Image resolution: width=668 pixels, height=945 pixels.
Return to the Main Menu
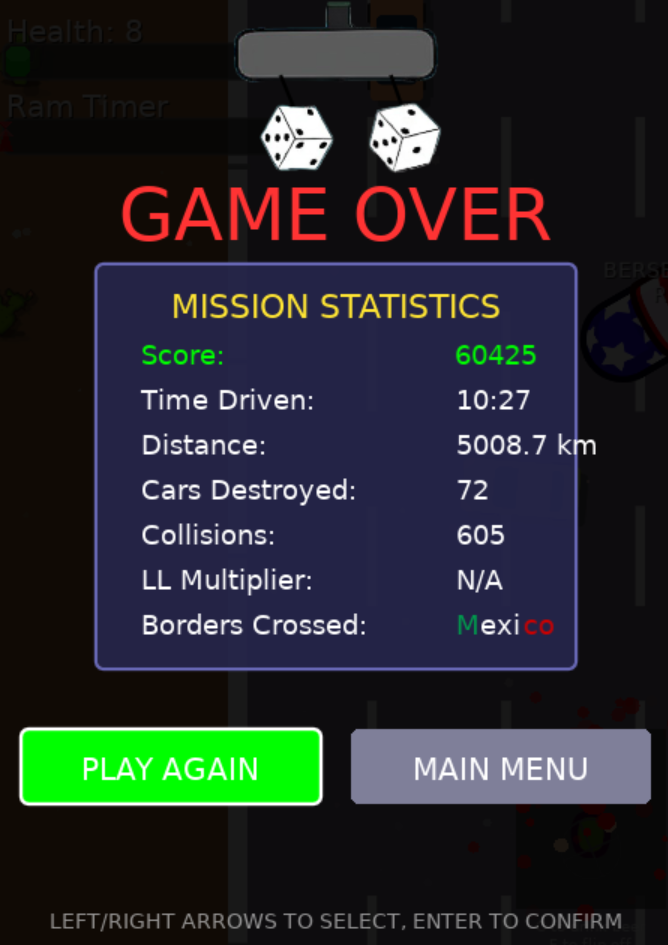pyautogui.click(x=500, y=767)
